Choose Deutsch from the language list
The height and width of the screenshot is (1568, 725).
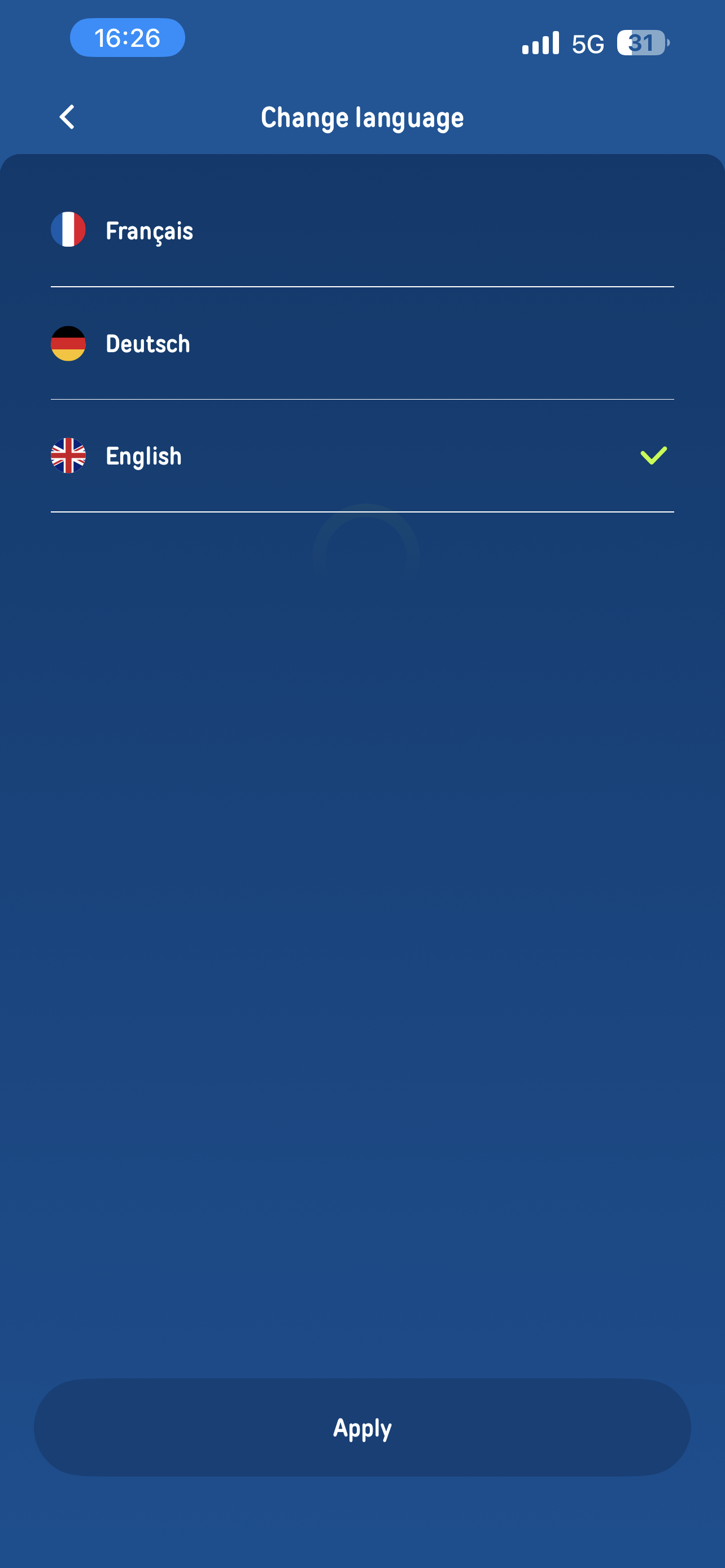[x=362, y=343]
